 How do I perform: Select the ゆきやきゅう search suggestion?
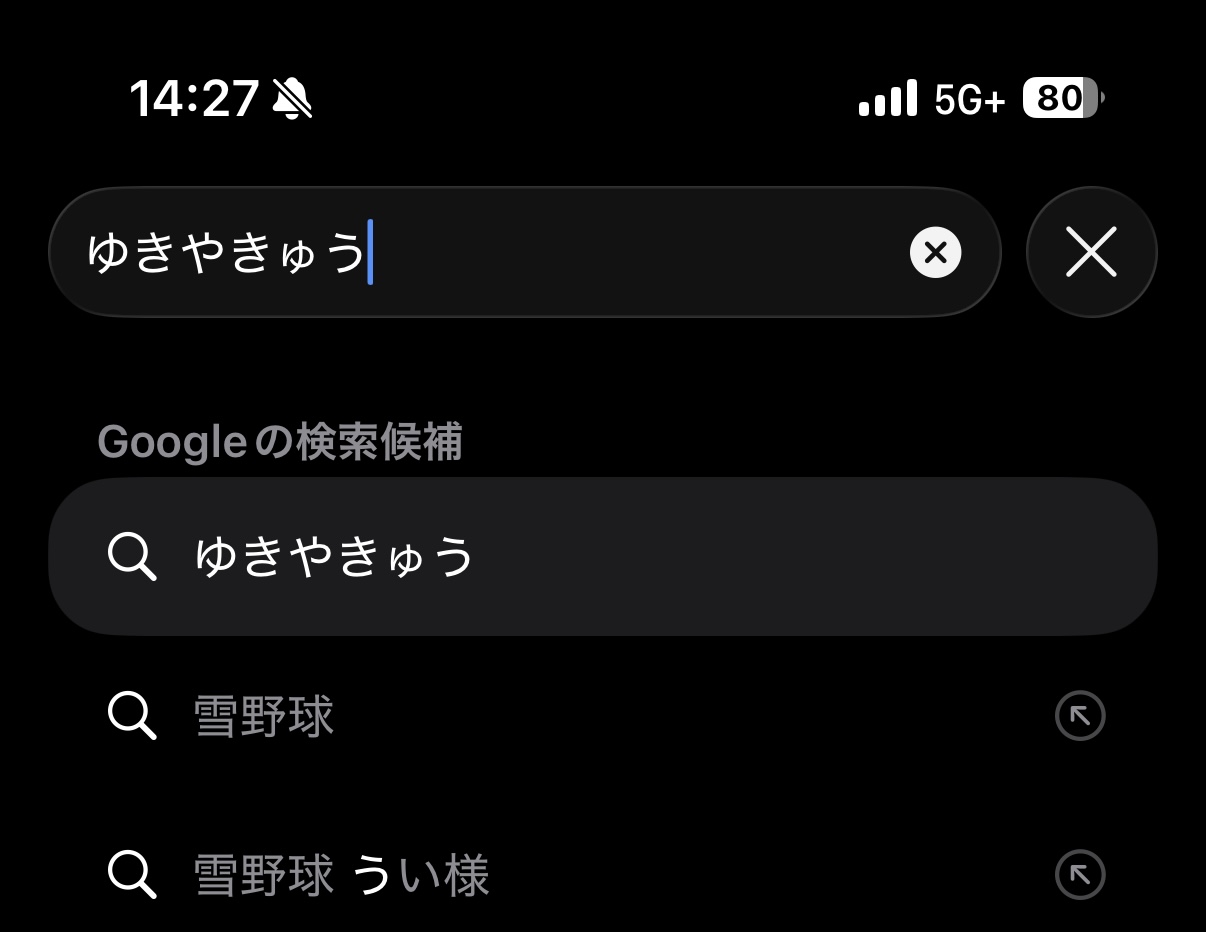tap(600, 556)
